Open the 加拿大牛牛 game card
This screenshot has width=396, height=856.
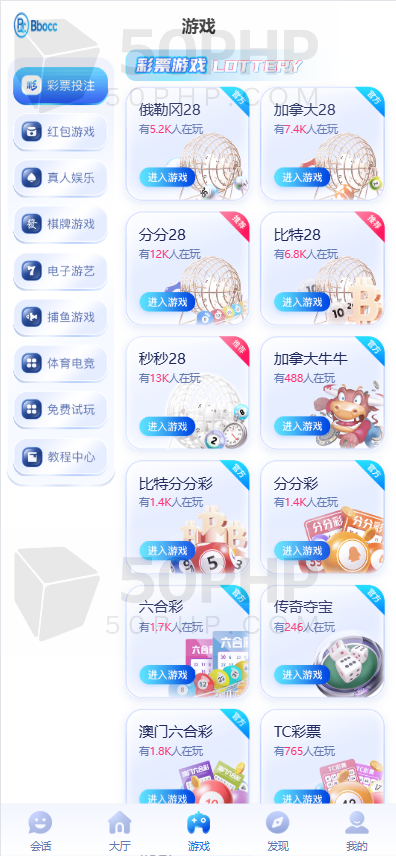(x=323, y=393)
